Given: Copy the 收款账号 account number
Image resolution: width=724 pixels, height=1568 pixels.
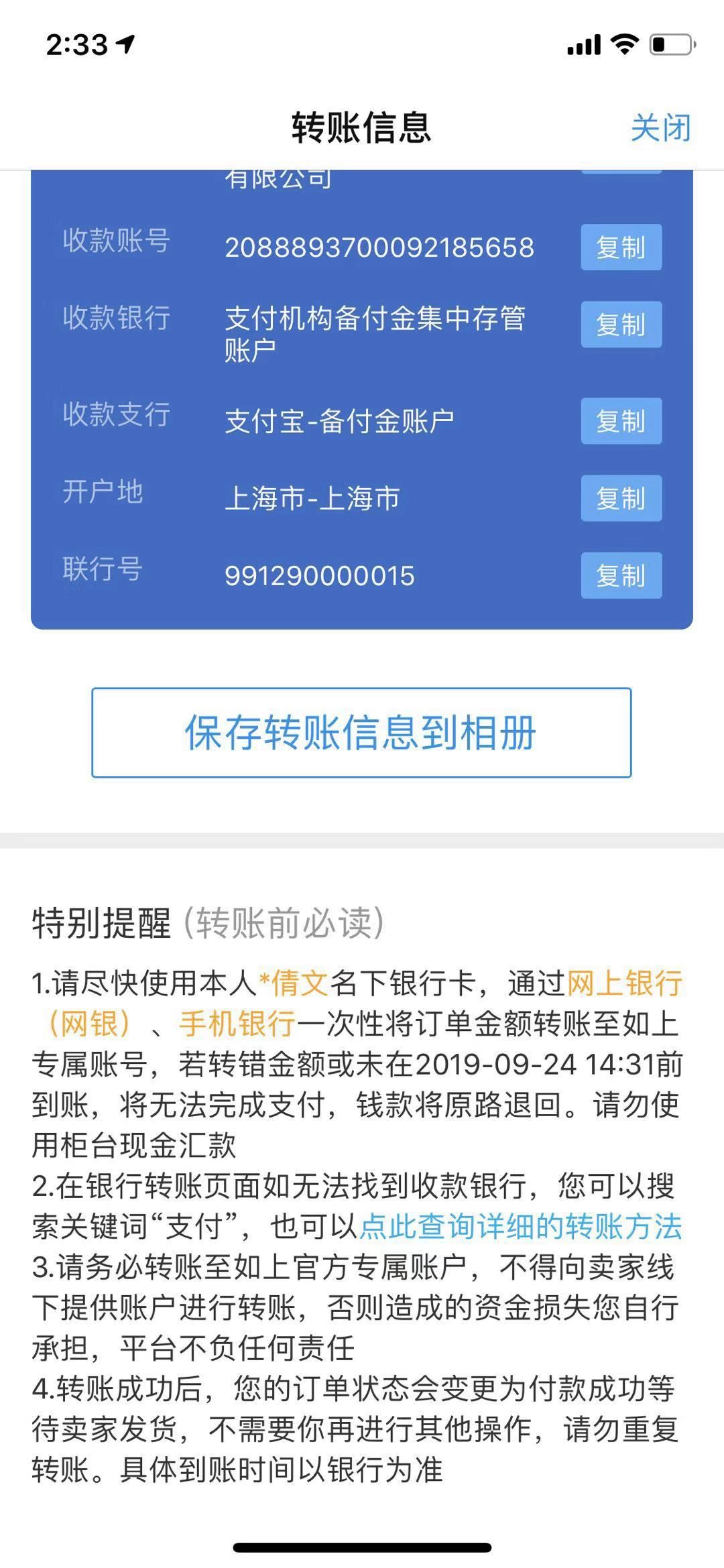Looking at the screenshot, I should 621,247.
